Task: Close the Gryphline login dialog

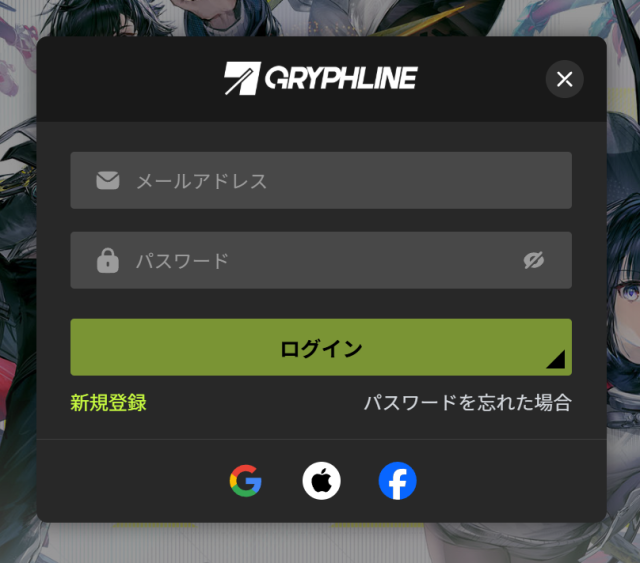Action: pyautogui.click(x=564, y=79)
